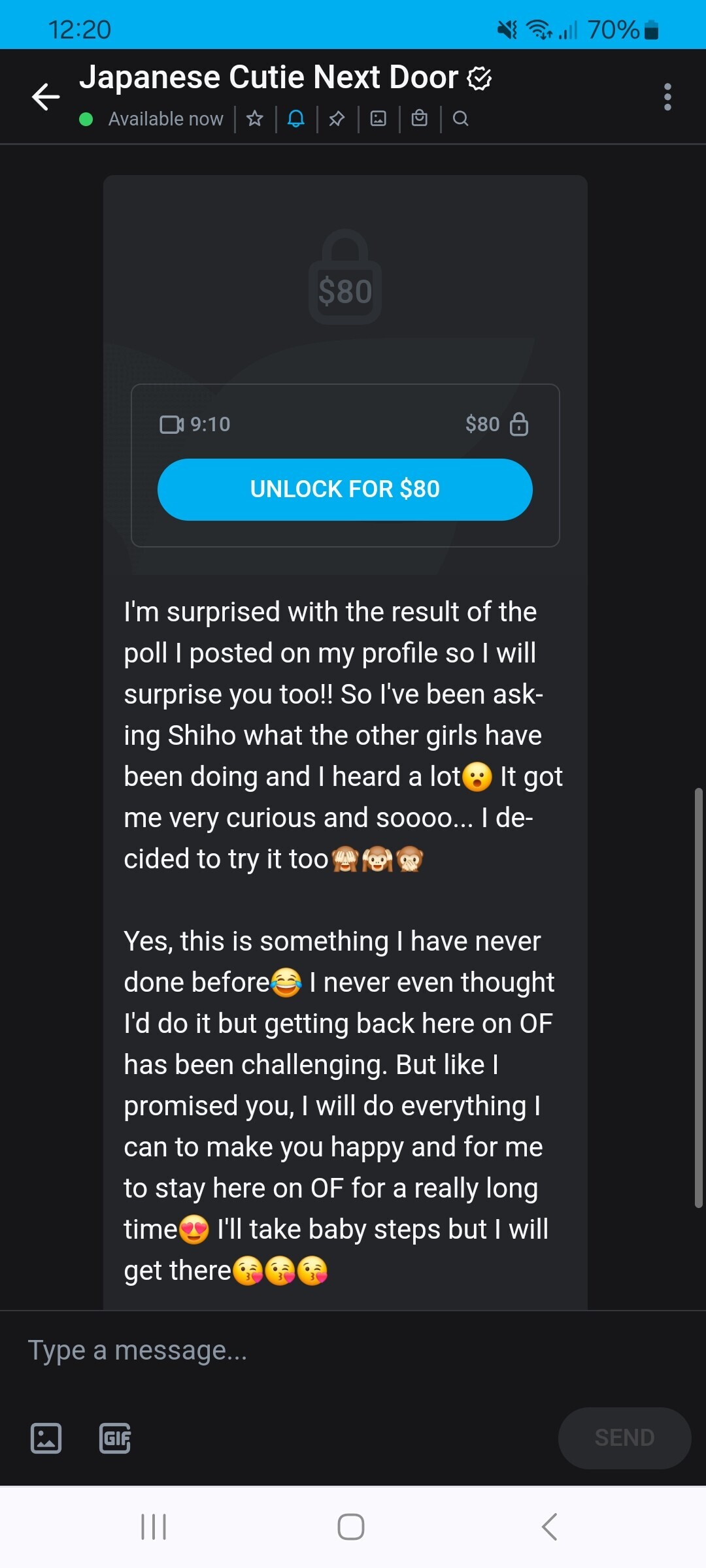Pin this conversation
Image resolution: width=706 pixels, height=1568 pixels.
337,118
